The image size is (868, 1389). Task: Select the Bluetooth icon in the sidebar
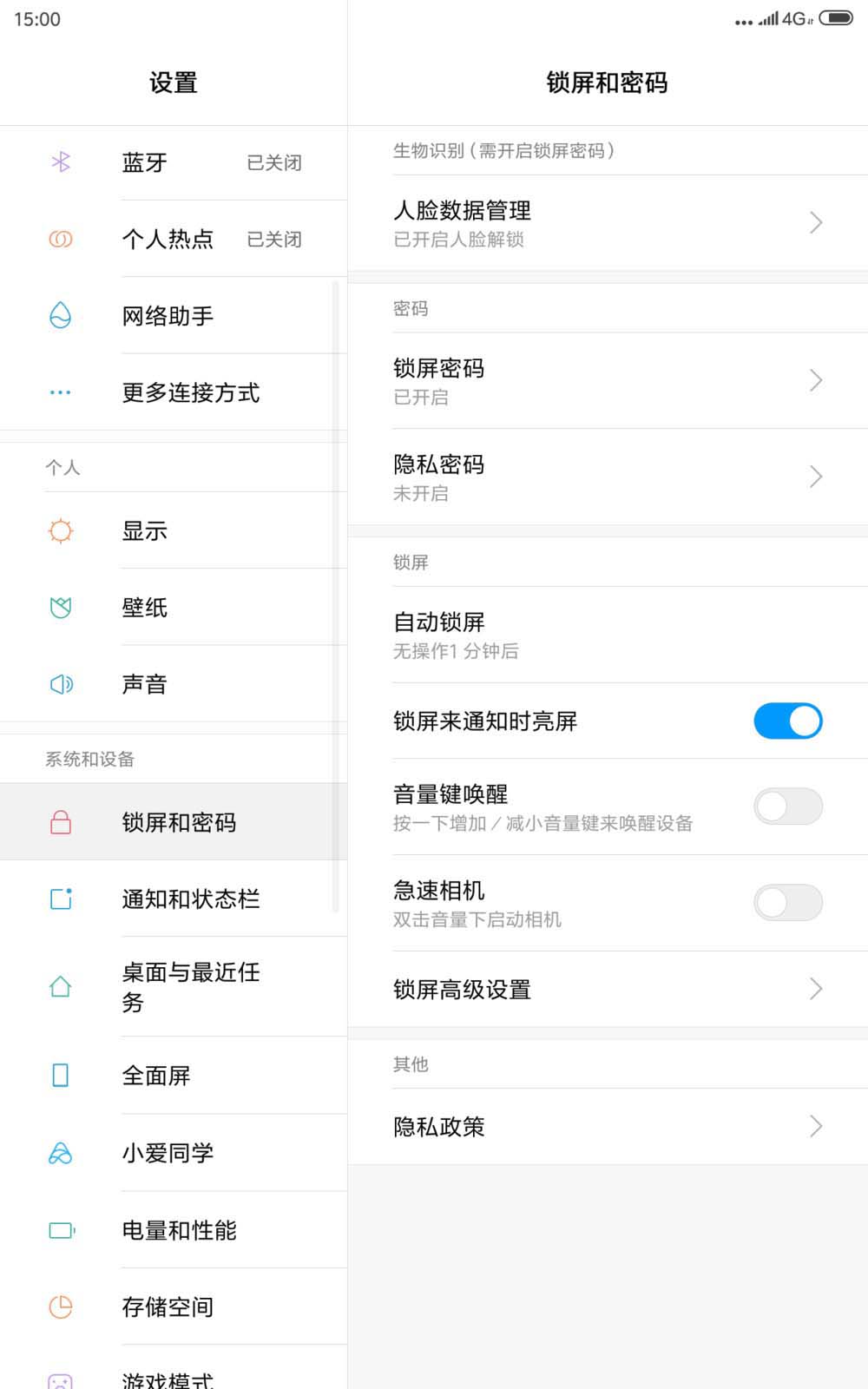tap(59, 162)
